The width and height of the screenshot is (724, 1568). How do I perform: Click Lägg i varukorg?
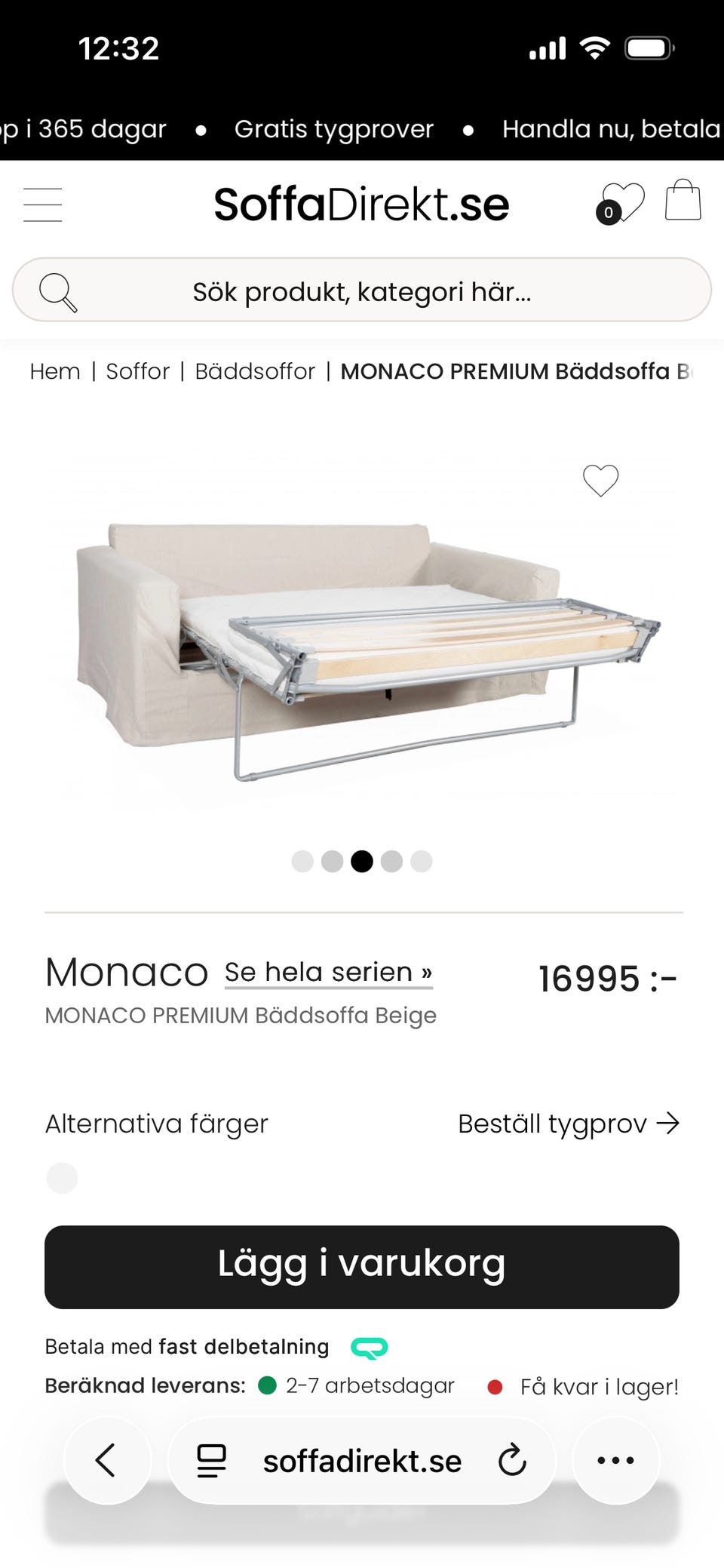[362, 1265]
